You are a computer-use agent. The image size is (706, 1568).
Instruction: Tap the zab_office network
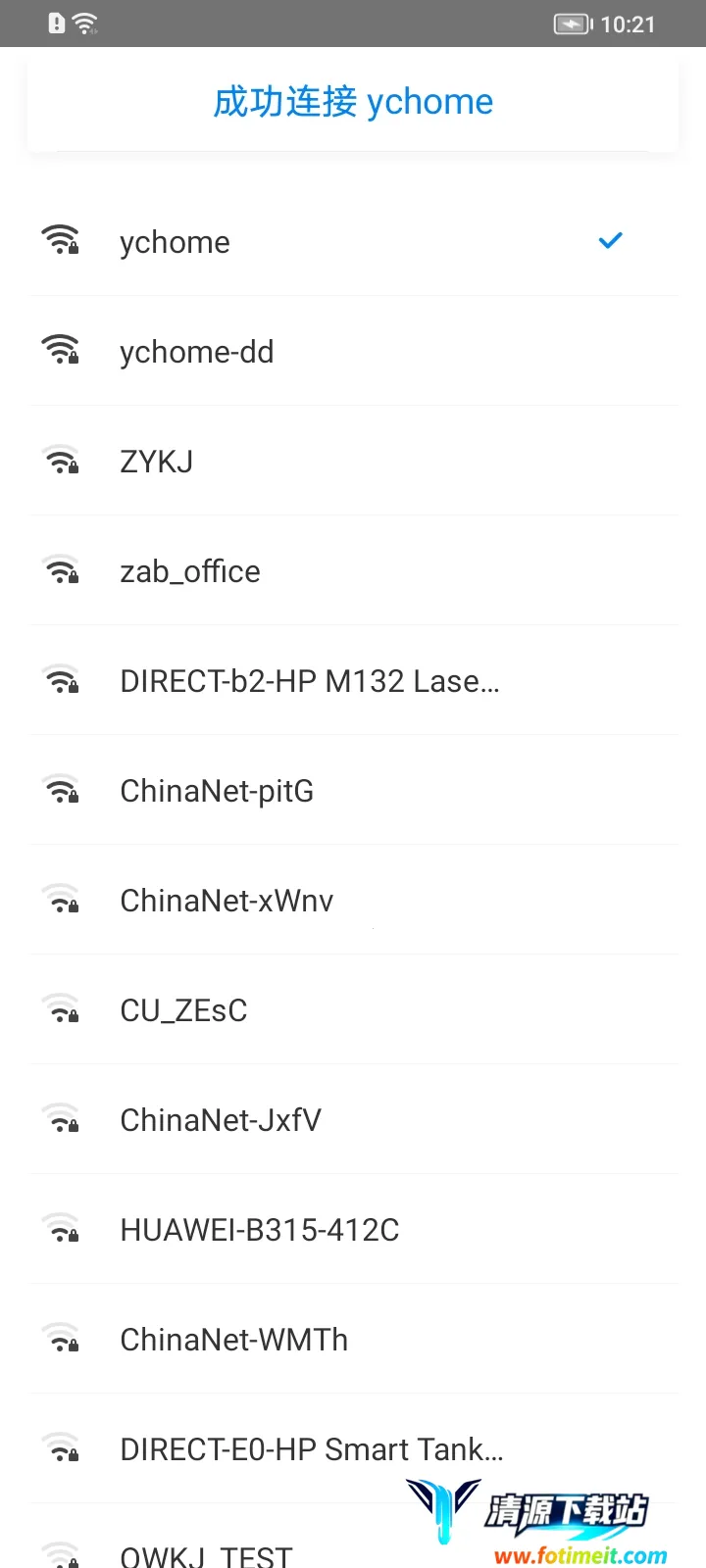190,571
